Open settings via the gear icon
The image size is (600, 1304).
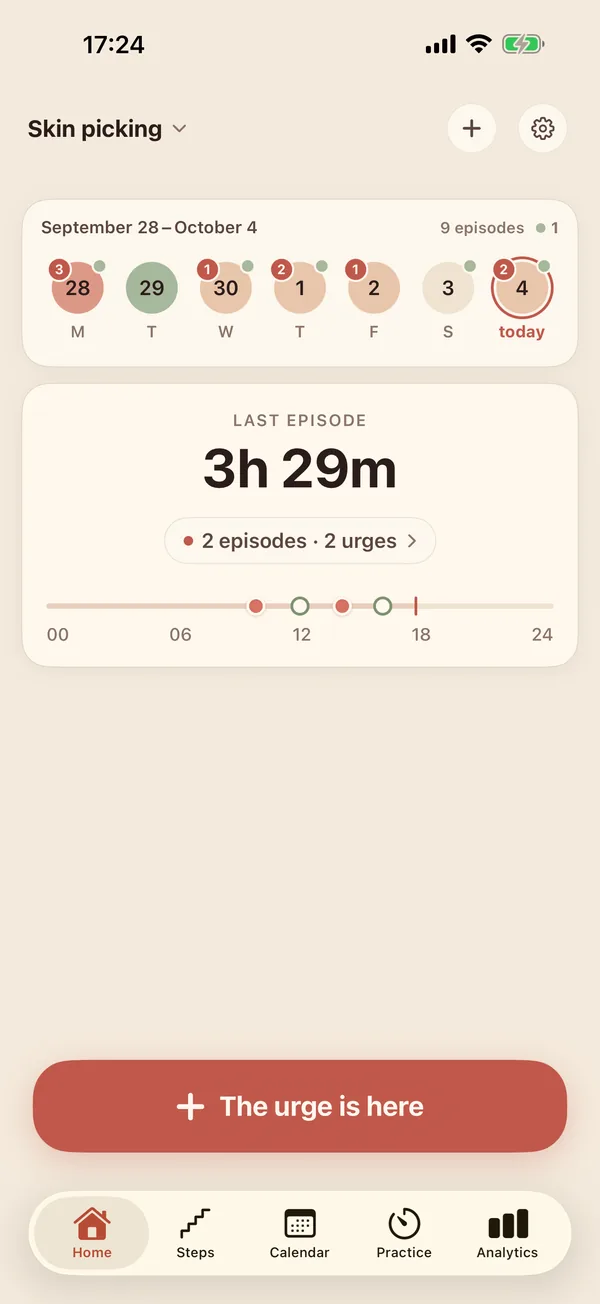coord(543,128)
